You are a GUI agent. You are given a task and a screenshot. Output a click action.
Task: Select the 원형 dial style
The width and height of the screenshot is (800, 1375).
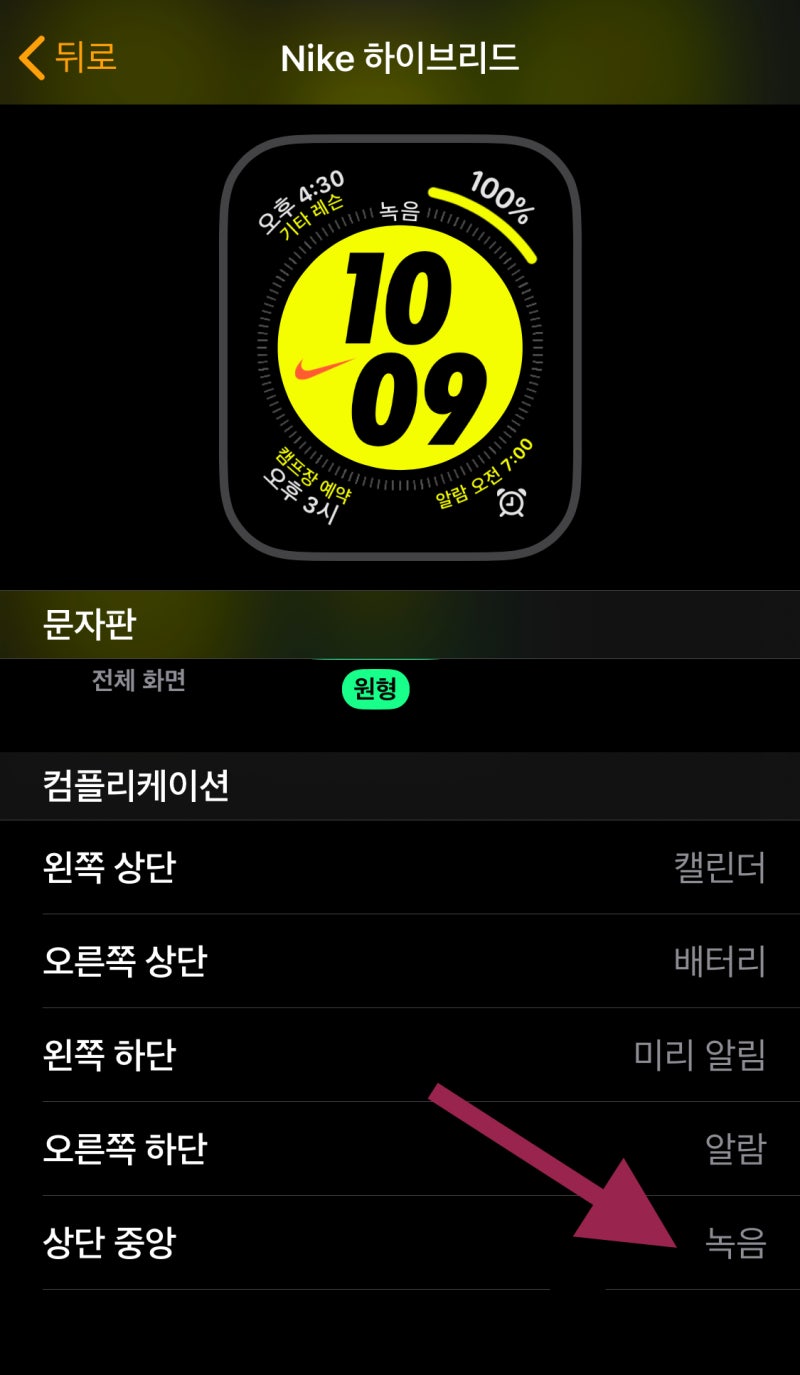[375, 689]
